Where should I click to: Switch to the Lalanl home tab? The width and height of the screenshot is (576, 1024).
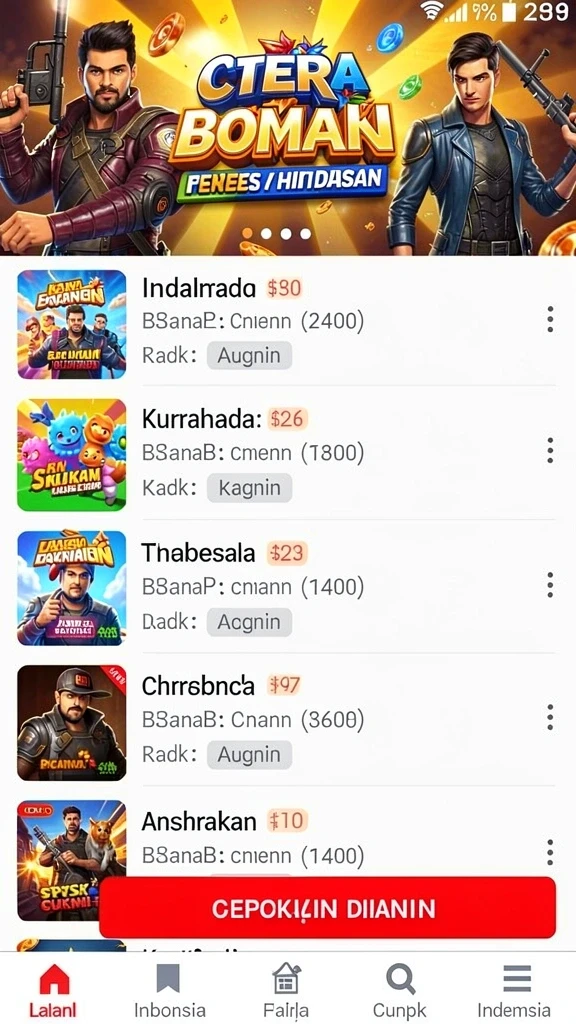(54, 990)
